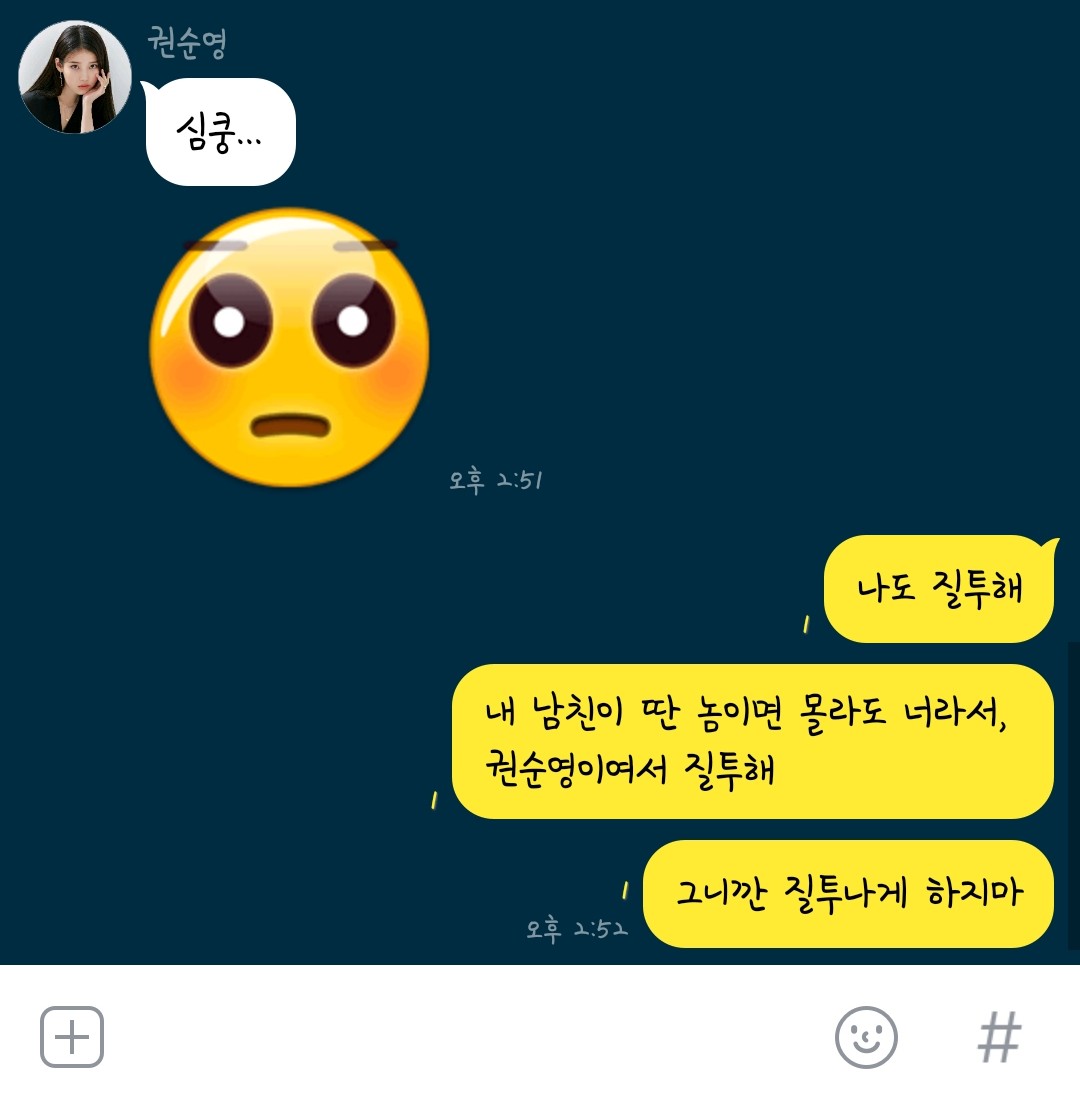The width and height of the screenshot is (1080, 1109).
Task: Open 권순영's profile picture
Action: pos(75,77)
